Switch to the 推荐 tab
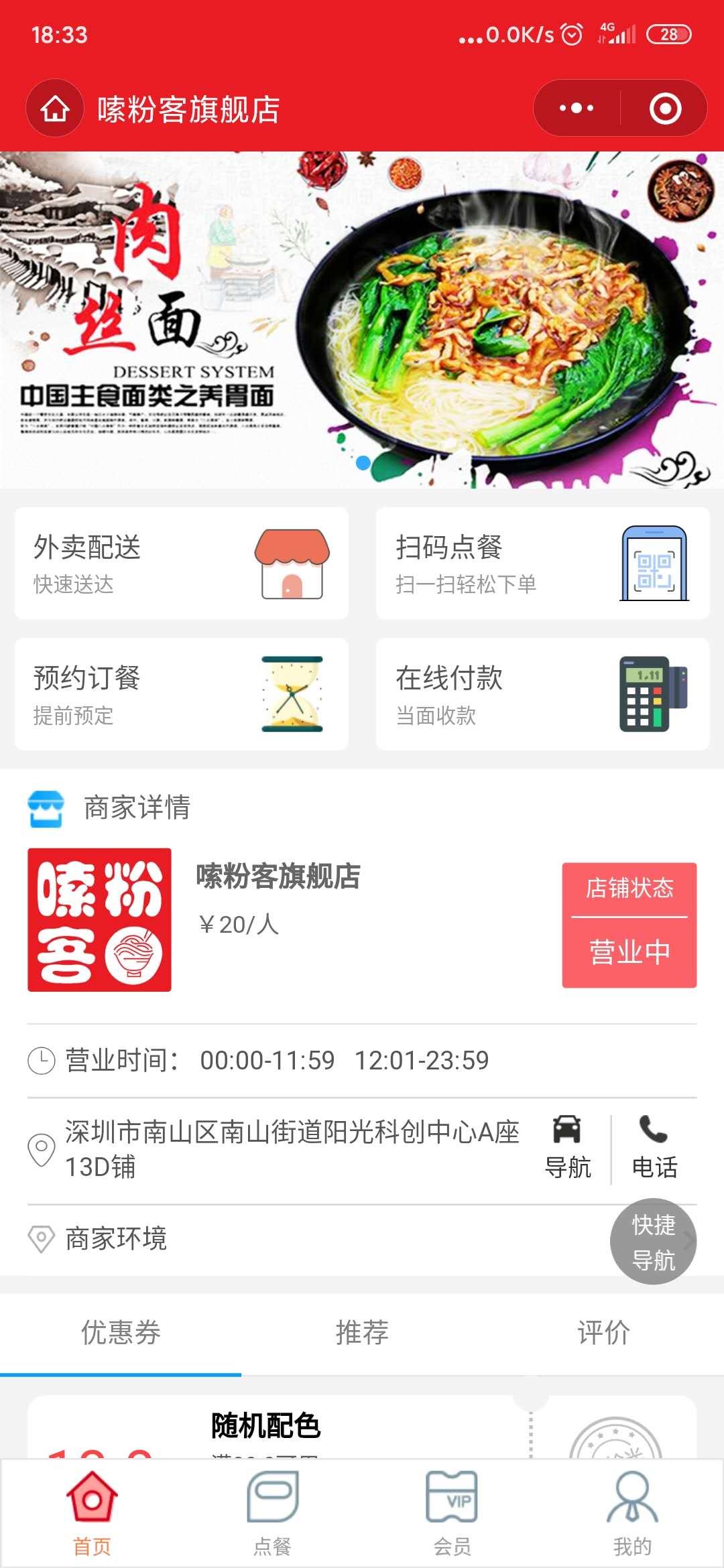This screenshot has height=1568, width=724. [x=362, y=1333]
